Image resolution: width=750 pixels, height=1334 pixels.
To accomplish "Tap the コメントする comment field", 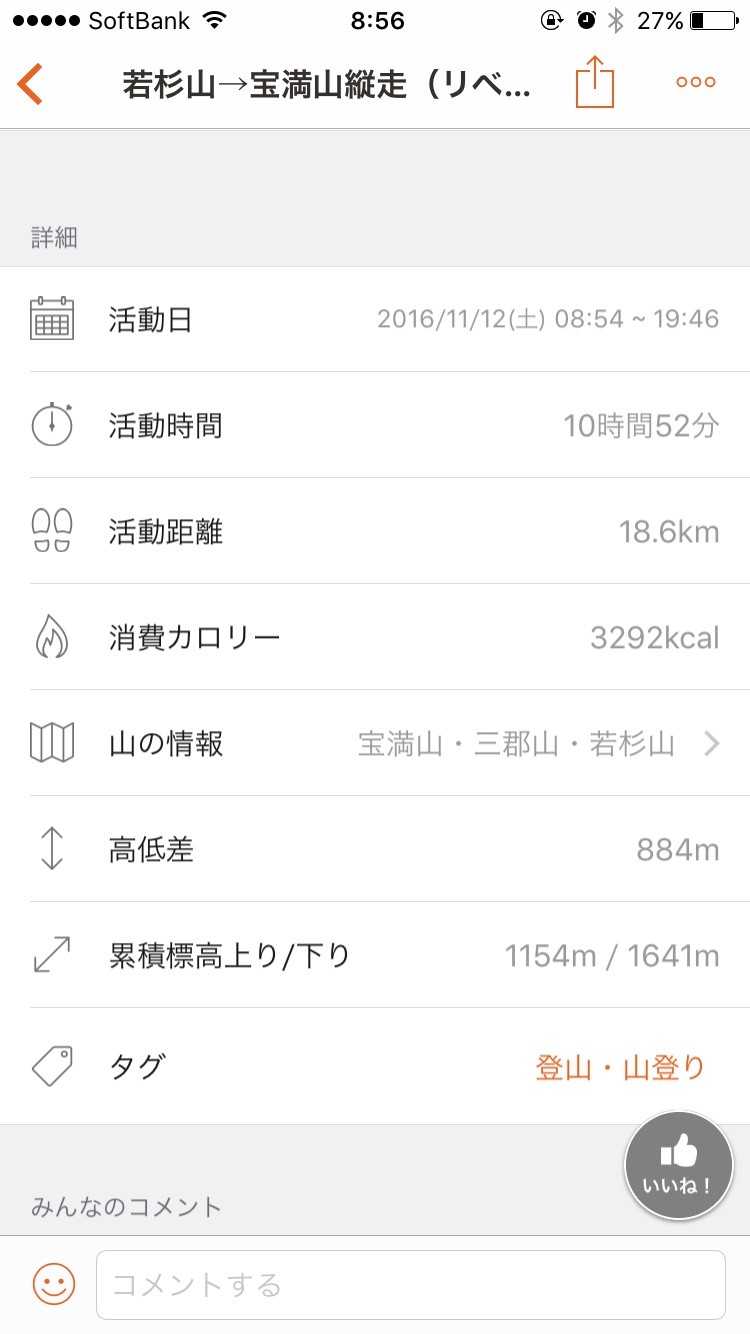I will [x=410, y=1285].
